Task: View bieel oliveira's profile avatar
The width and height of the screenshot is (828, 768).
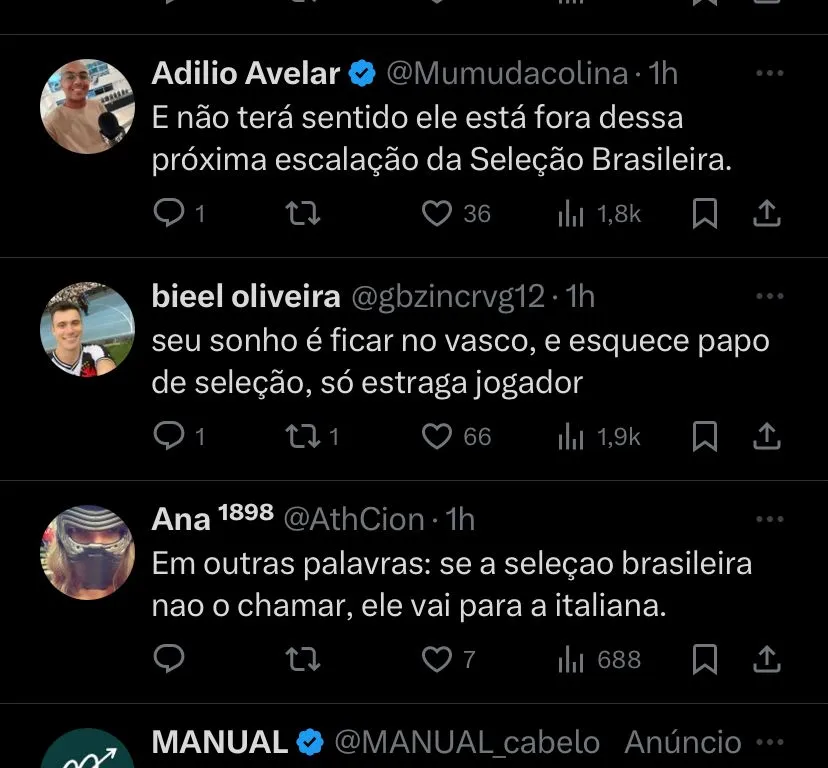Action: 87,329
